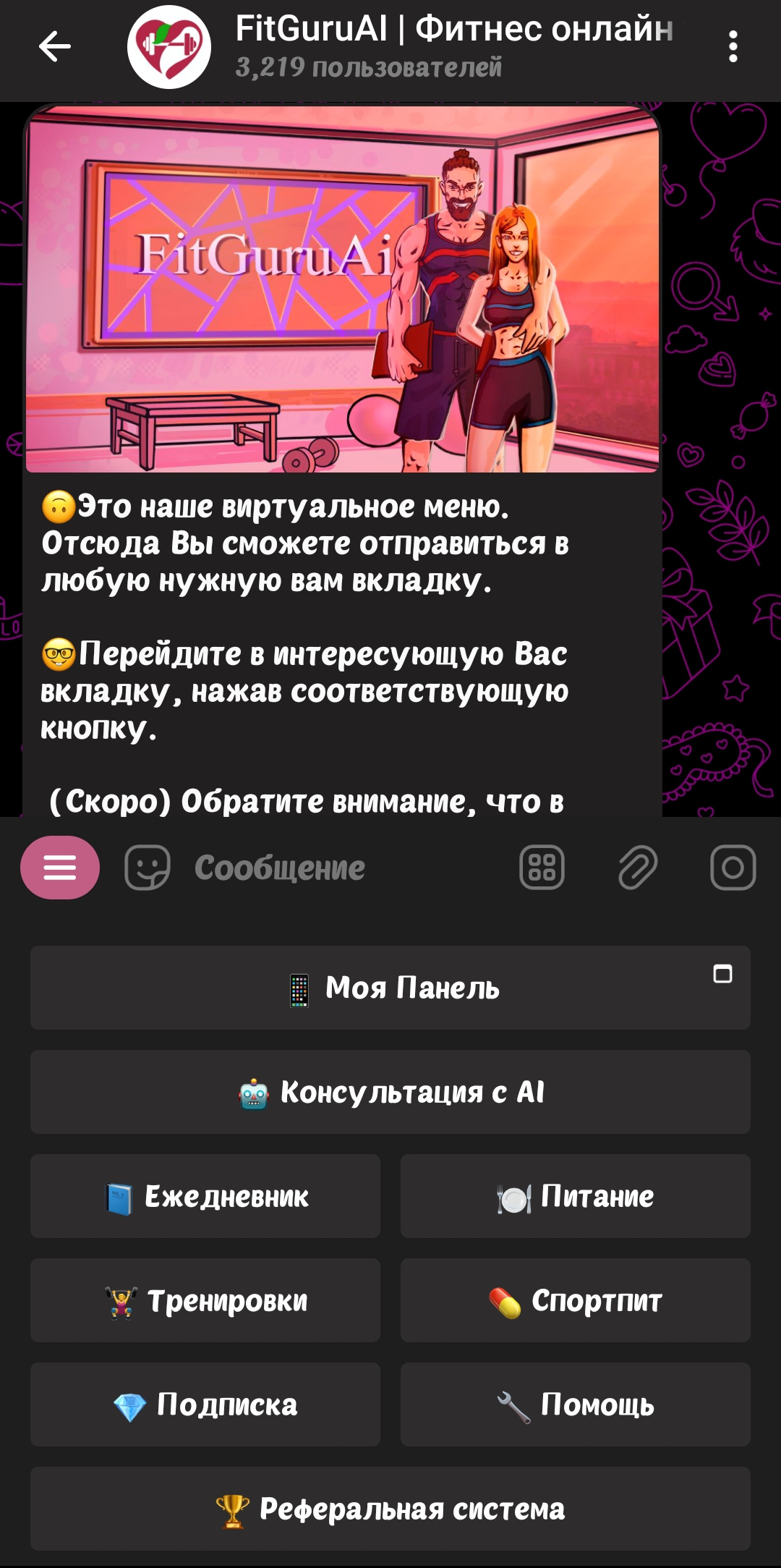
Task: Open the FitGuruAI bot profile avatar
Action: (169, 47)
